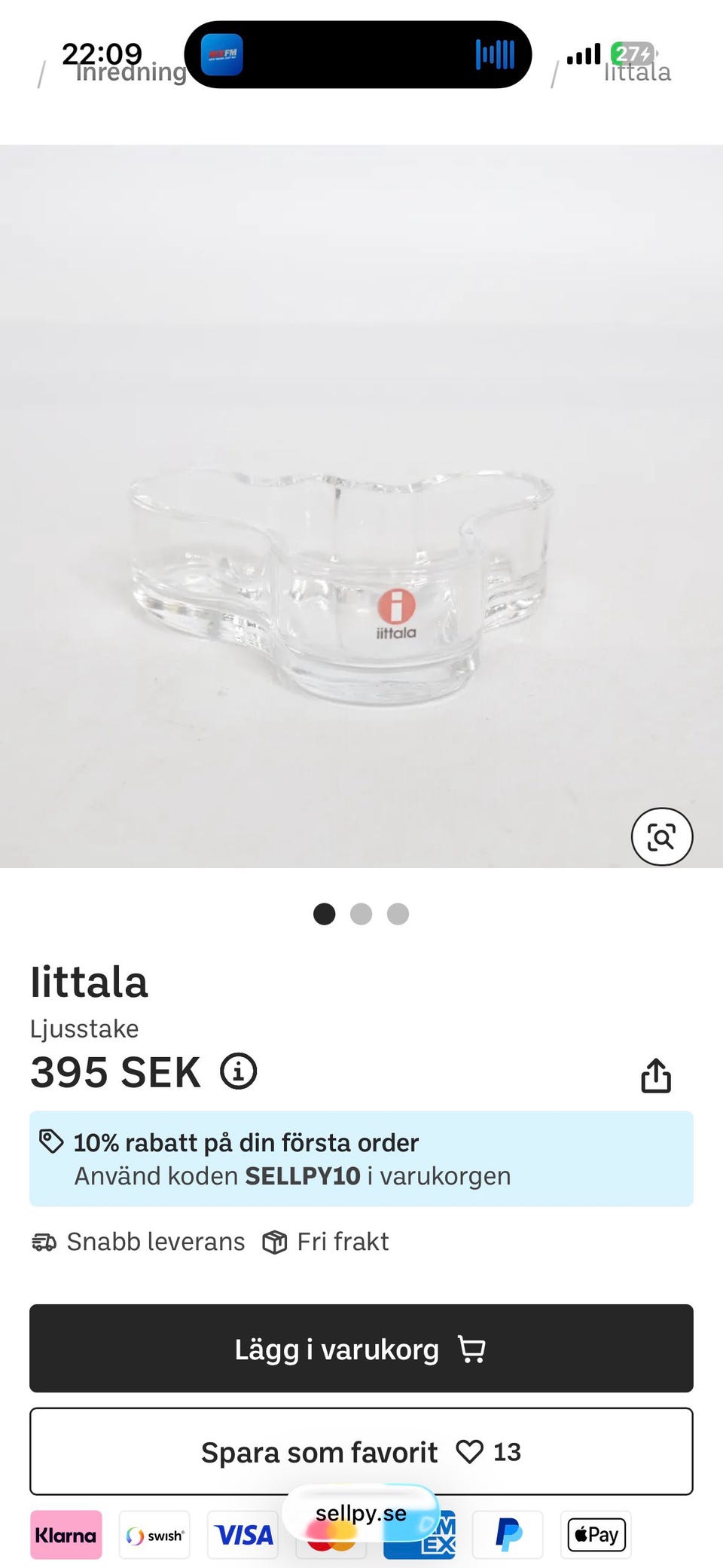This screenshot has height=1568, width=723.
Task: Share this Iittala listing
Action: click(655, 1075)
